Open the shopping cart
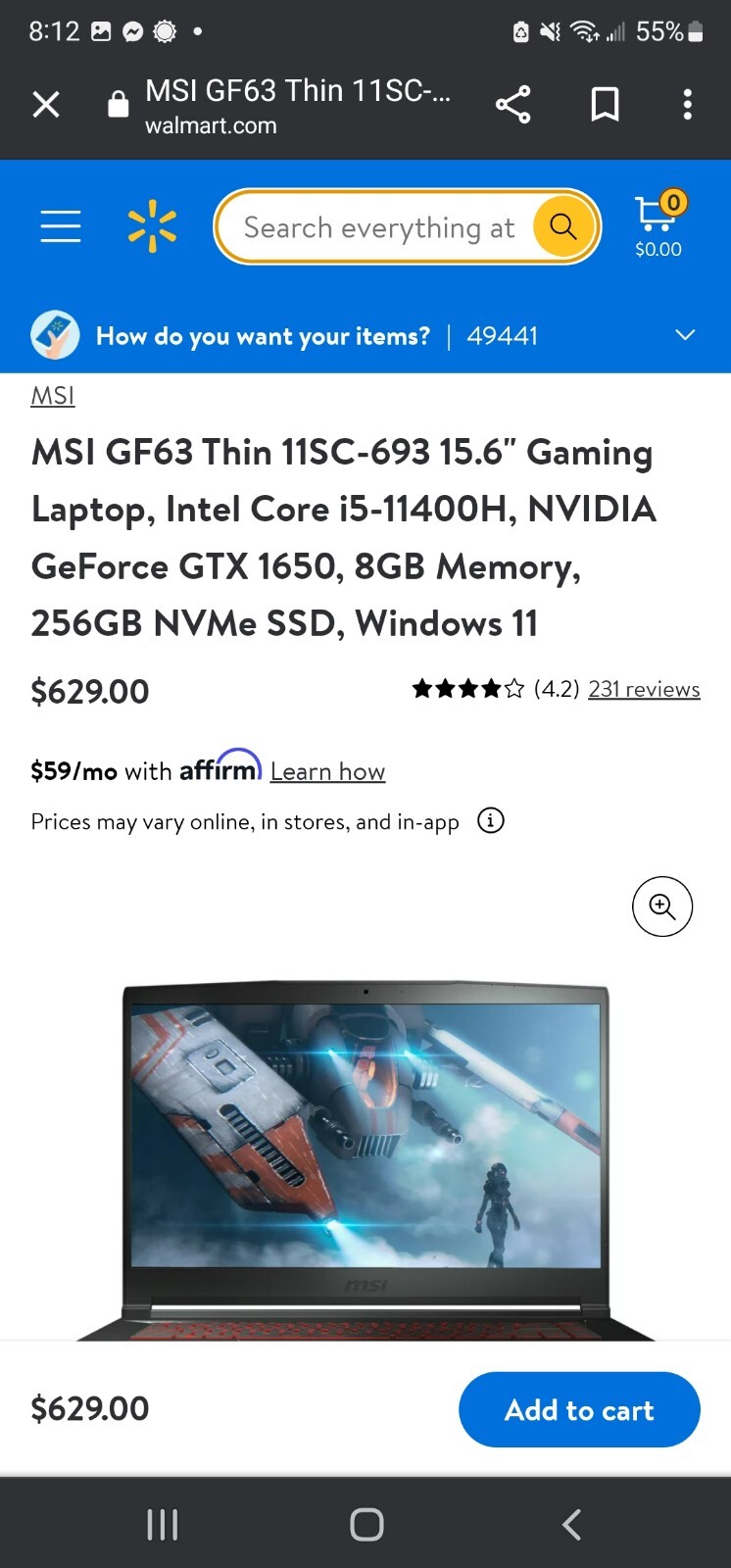Viewport: 731px width, 1568px height. click(x=658, y=224)
